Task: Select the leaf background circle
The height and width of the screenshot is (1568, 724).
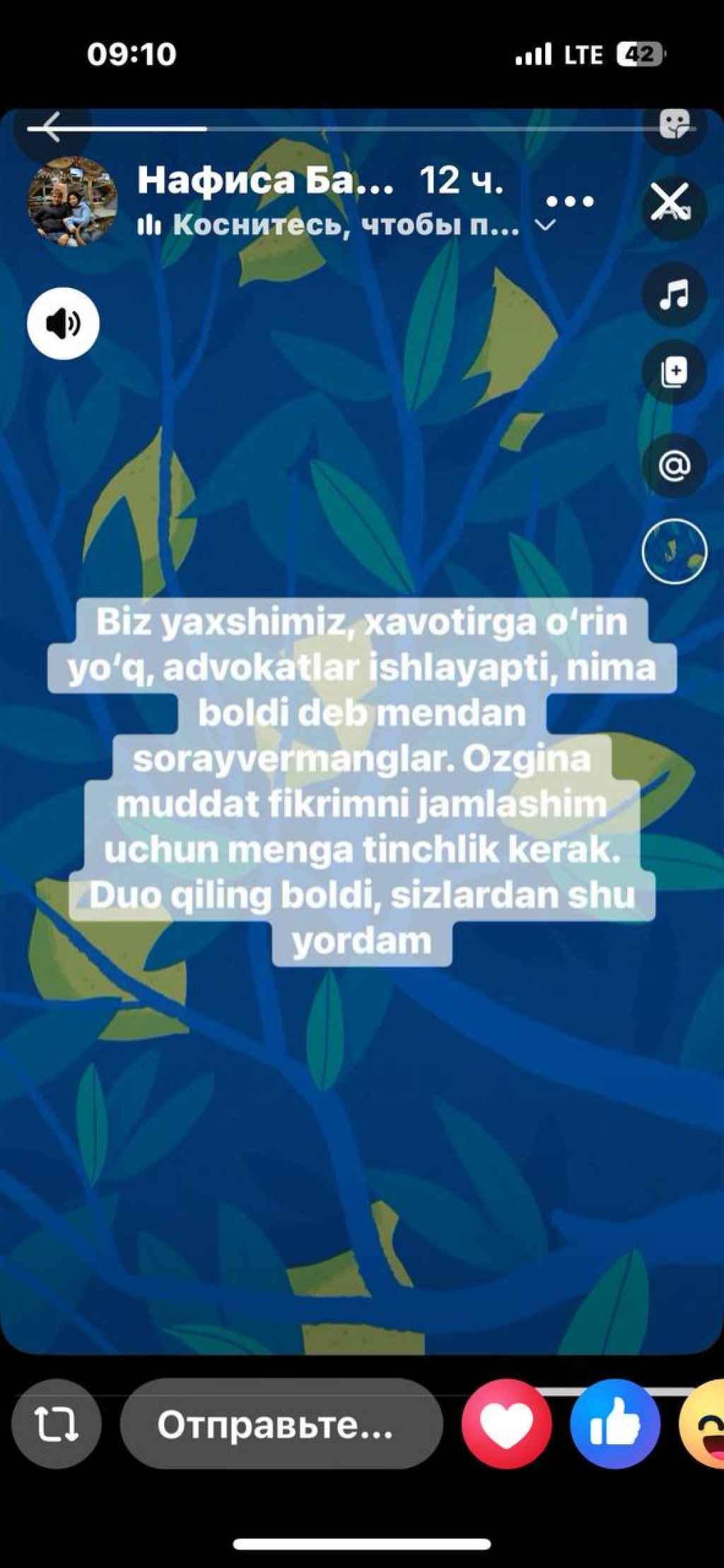Action: (674, 551)
